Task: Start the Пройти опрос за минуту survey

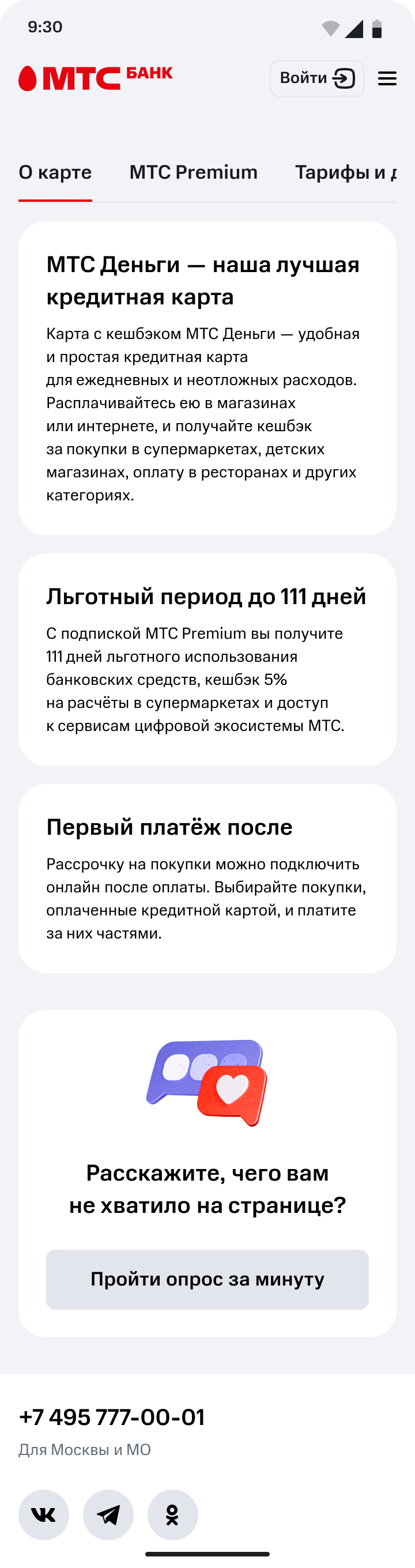Action: 207,1280
